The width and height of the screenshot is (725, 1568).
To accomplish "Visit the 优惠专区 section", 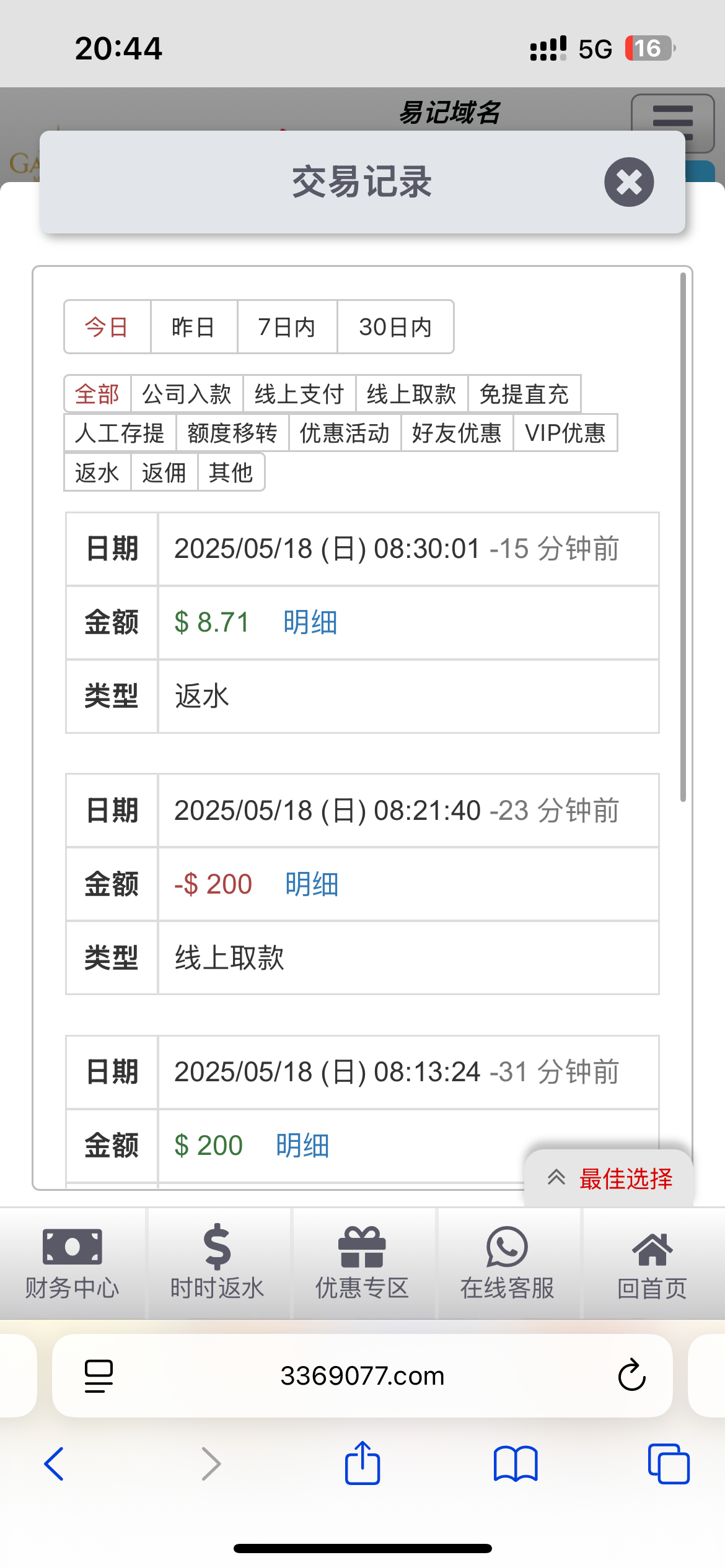I will pos(362,1263).
